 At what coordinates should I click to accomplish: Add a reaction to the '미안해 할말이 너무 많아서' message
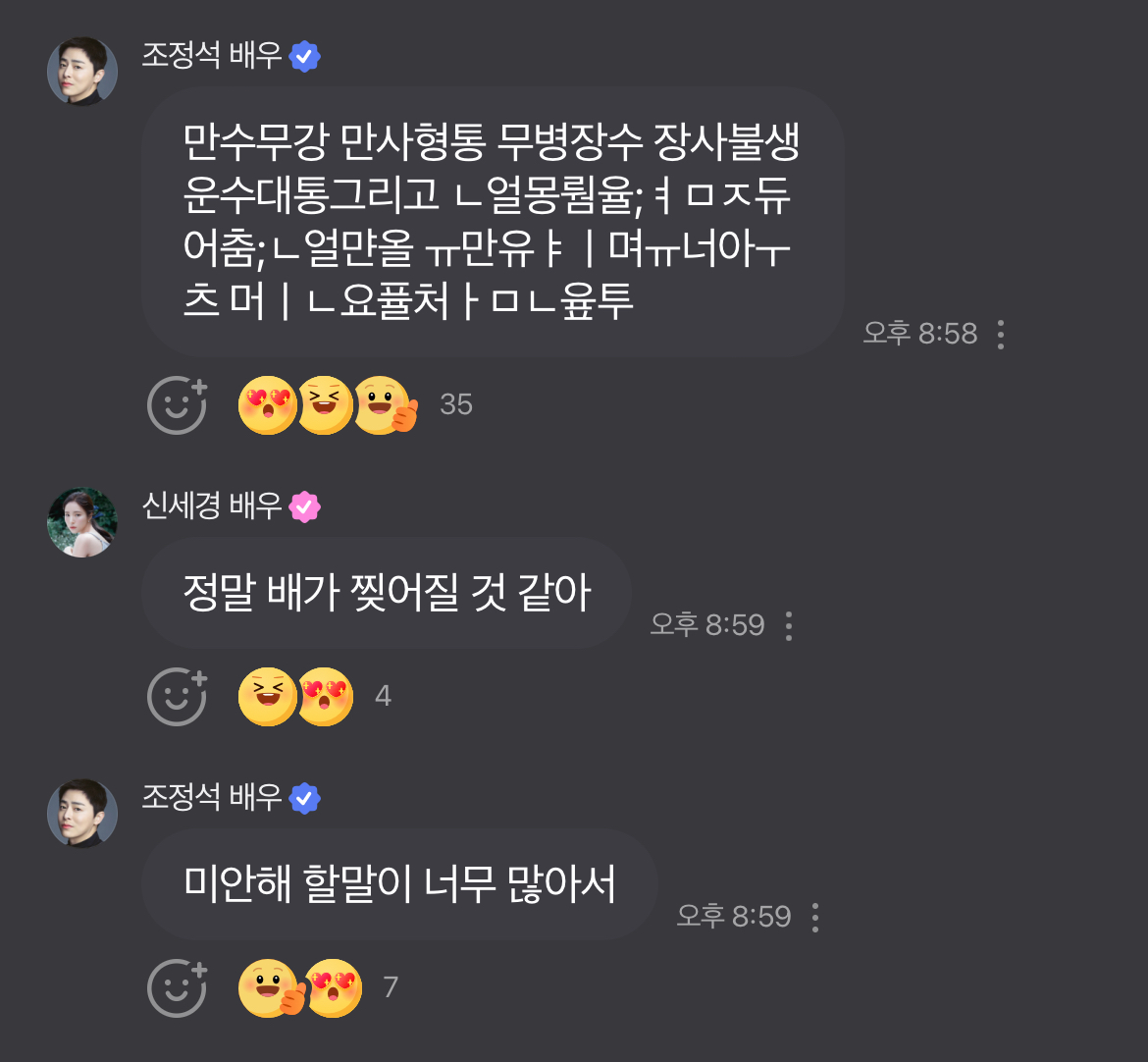click(x=178, y=988)
